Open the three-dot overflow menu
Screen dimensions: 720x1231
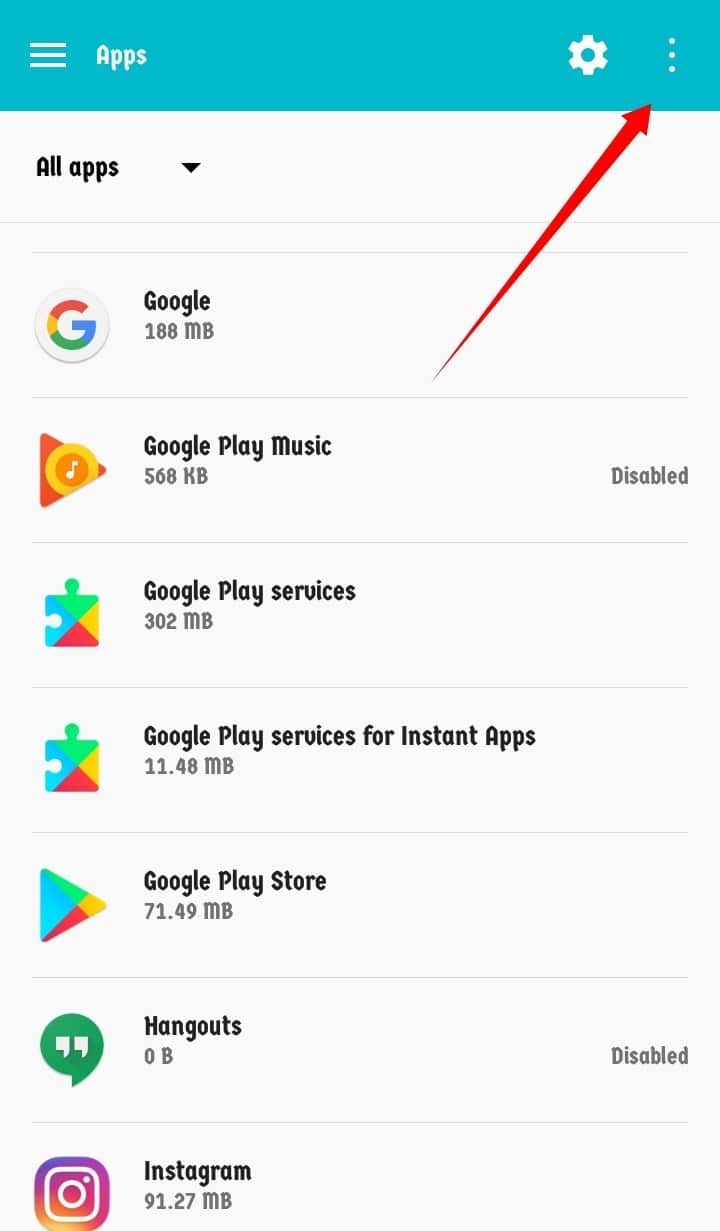(x=672, y=55)
